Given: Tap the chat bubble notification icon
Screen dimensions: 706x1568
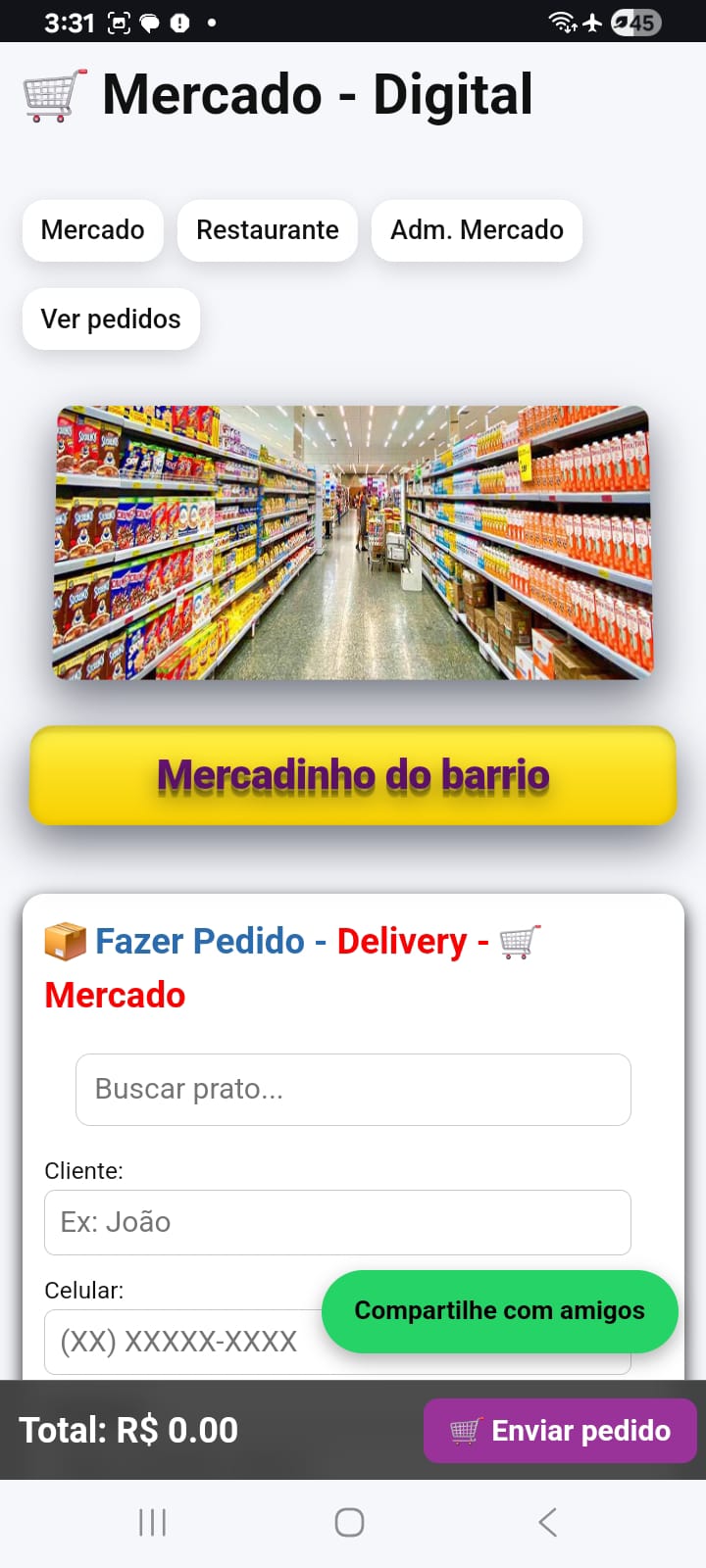Looking at the screenshot, I should (x=149, y=22).
